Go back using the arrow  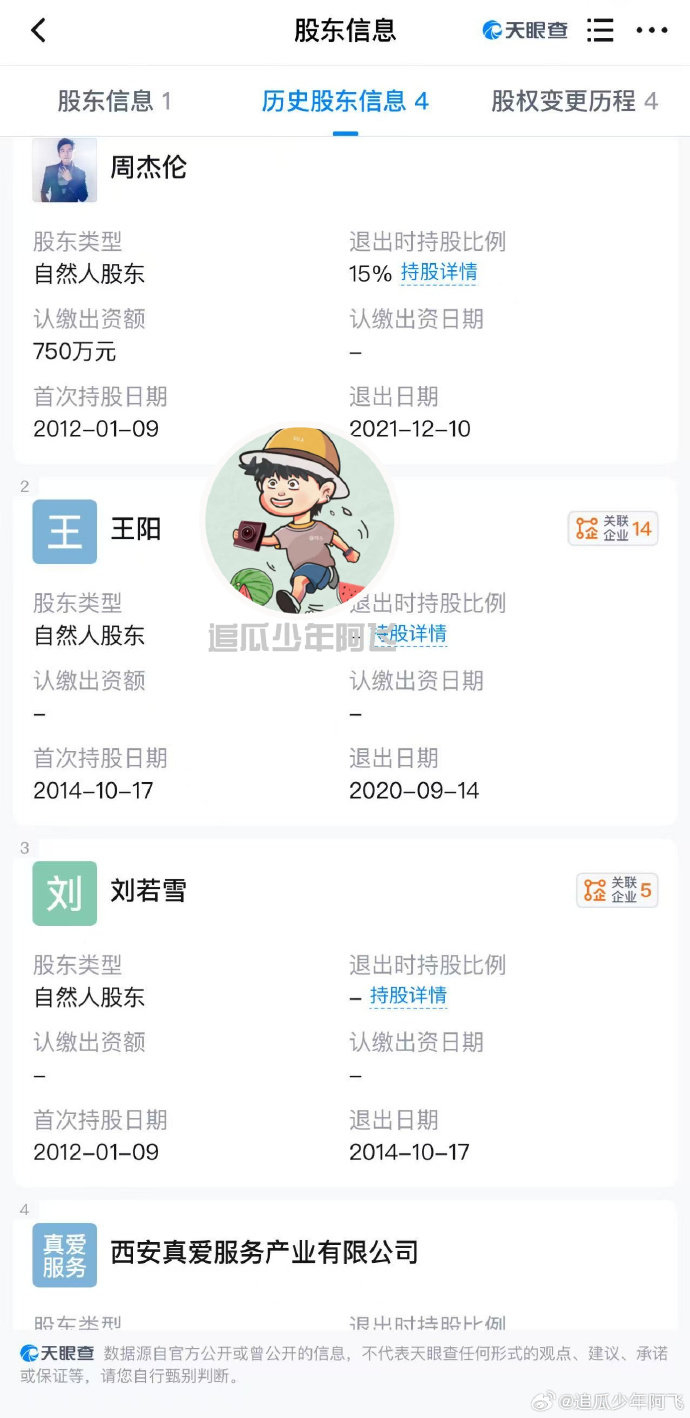click(x=39, y=30)
